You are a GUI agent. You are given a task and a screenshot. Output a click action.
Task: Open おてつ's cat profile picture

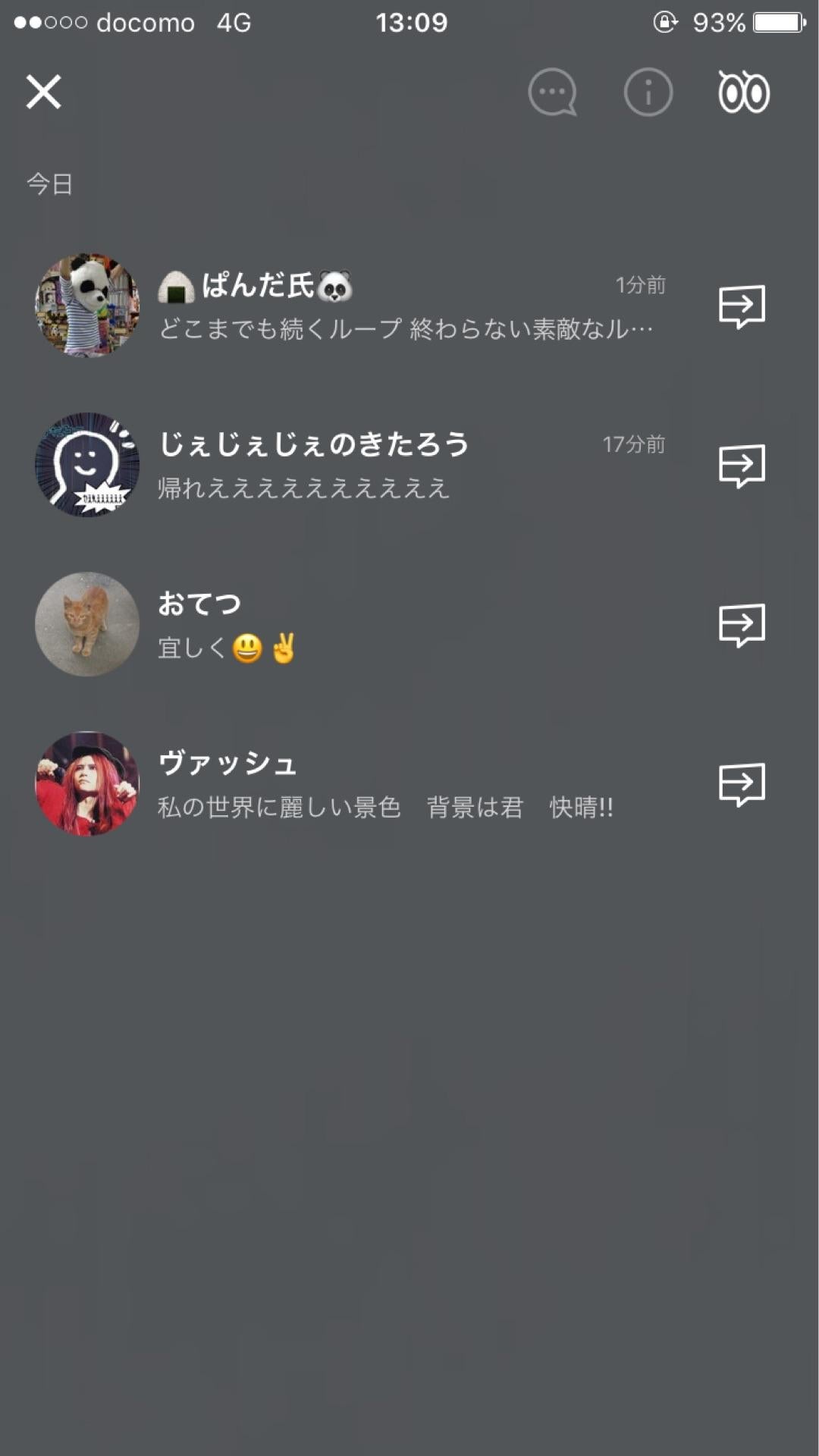click(87, 623)
